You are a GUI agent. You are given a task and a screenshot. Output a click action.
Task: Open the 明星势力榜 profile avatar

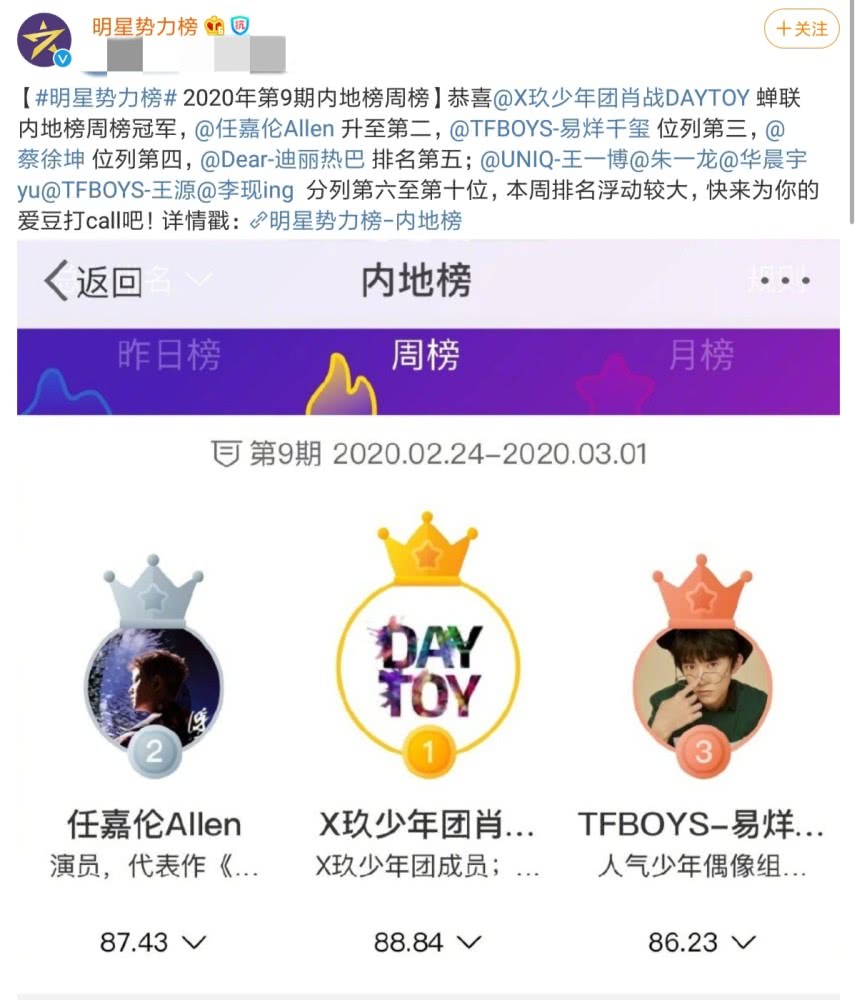[43, 40]
